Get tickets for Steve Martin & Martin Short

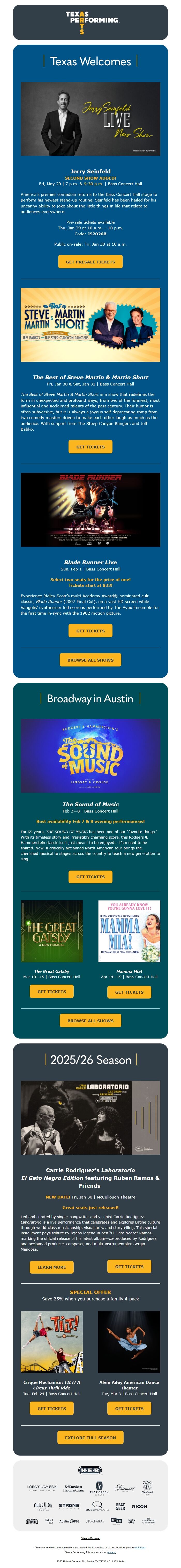tap(90, 447)
